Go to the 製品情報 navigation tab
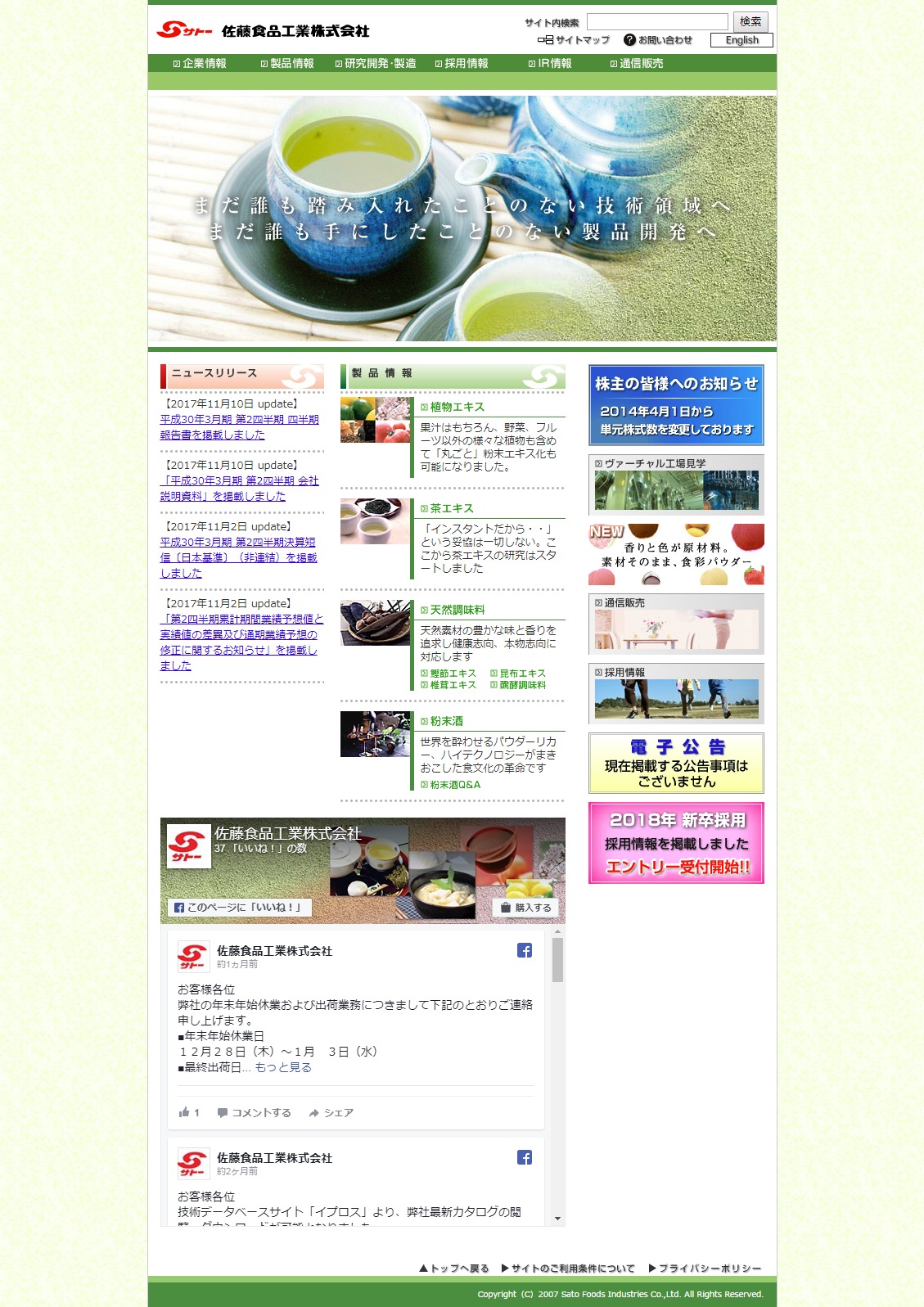This screenshot has height=1307, width=924. (287, 64)
